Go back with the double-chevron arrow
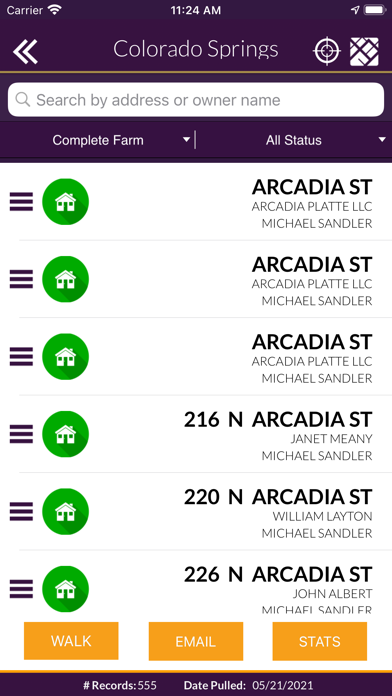The width and height of the screenshot is (392, 696). (x=25, y=51)
